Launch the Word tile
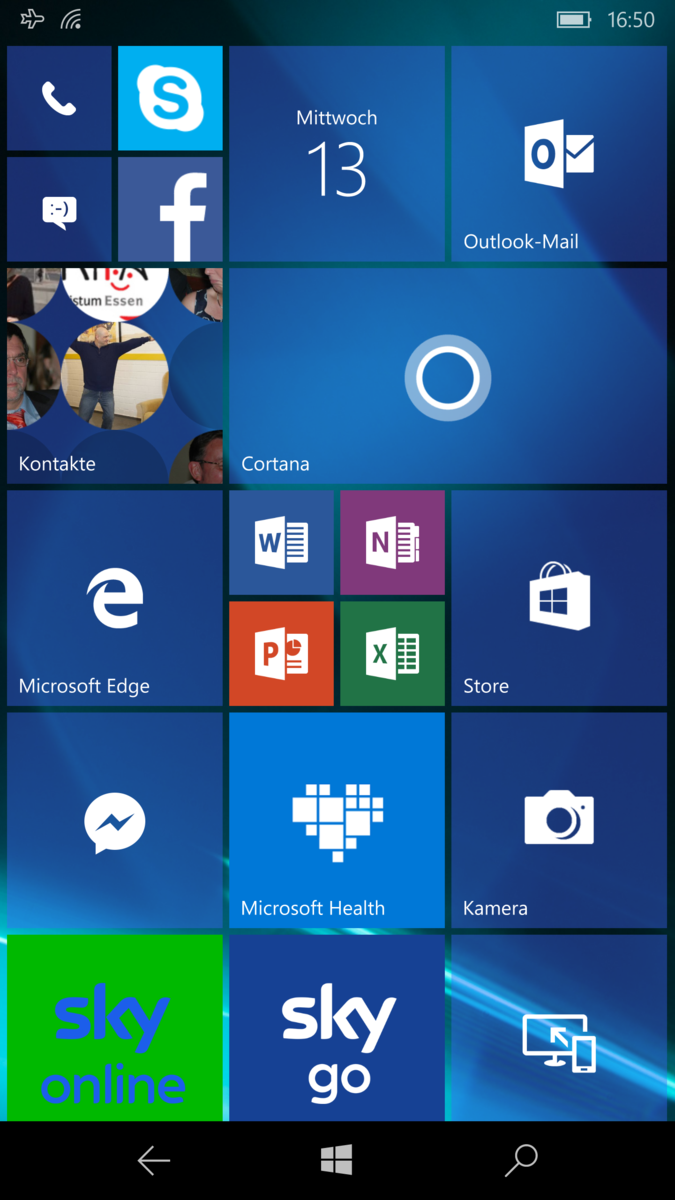The height and width of the screenshot is (1200, 675). point(281,542)
